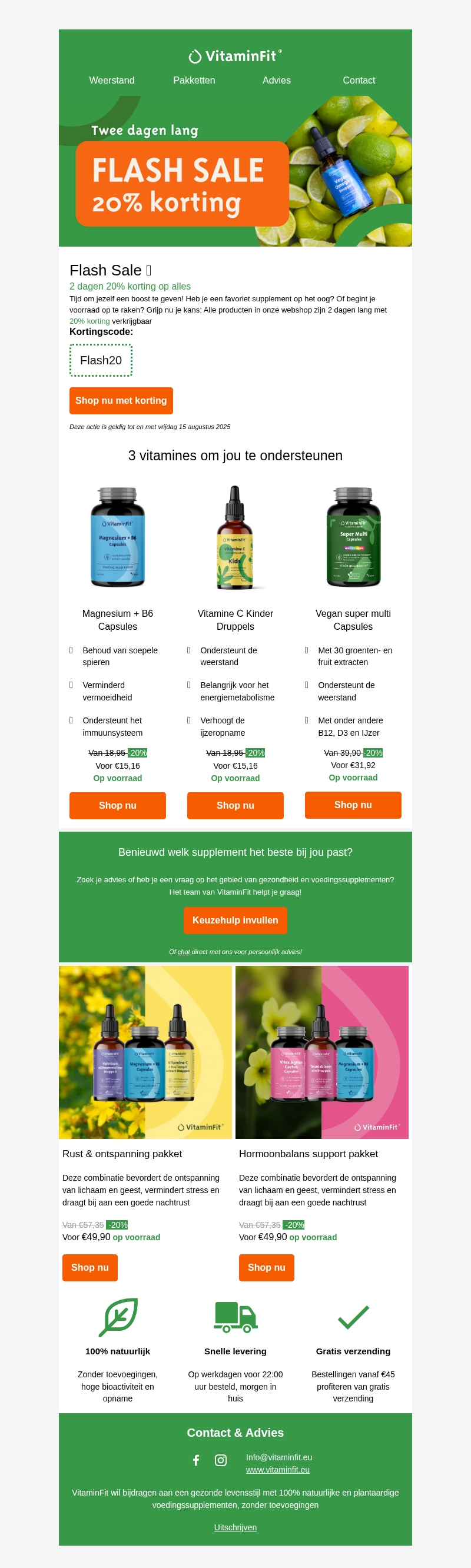Tap Uitschrijven to unsubscribe
Viewport: 471px width, 1568px height.
click(235, 1527)
